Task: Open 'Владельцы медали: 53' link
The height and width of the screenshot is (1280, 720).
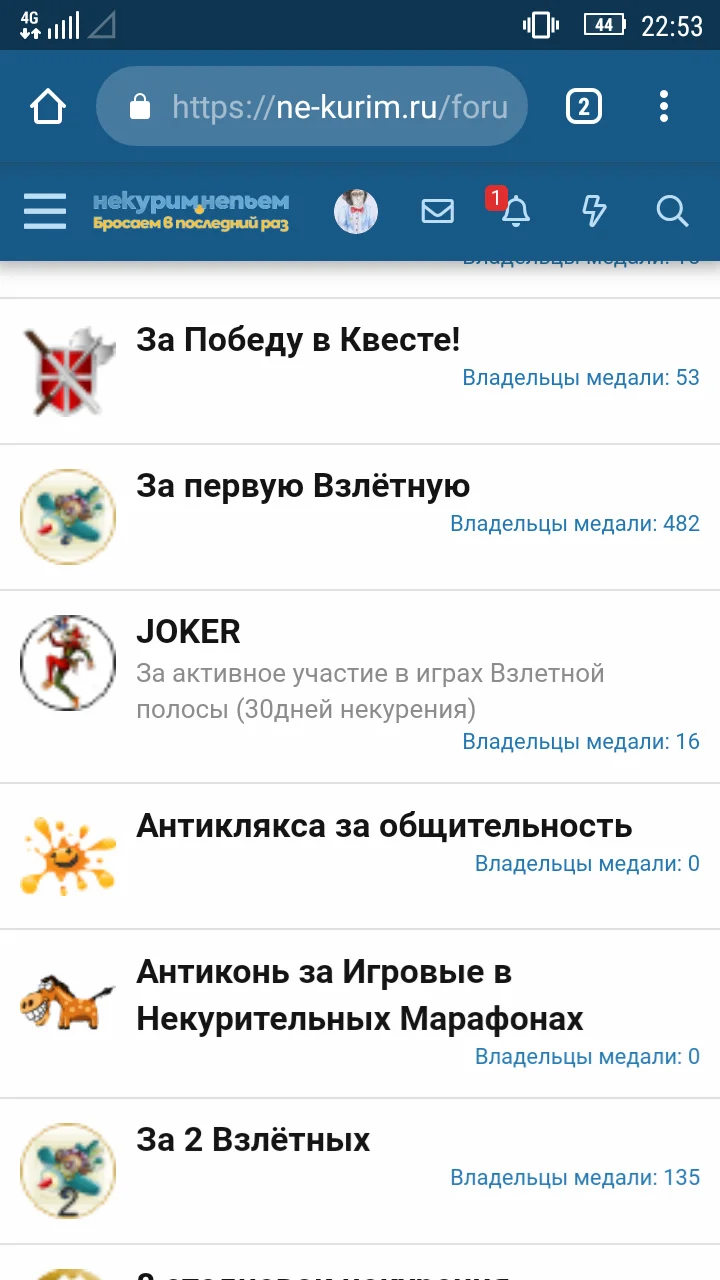Action: 578,378
